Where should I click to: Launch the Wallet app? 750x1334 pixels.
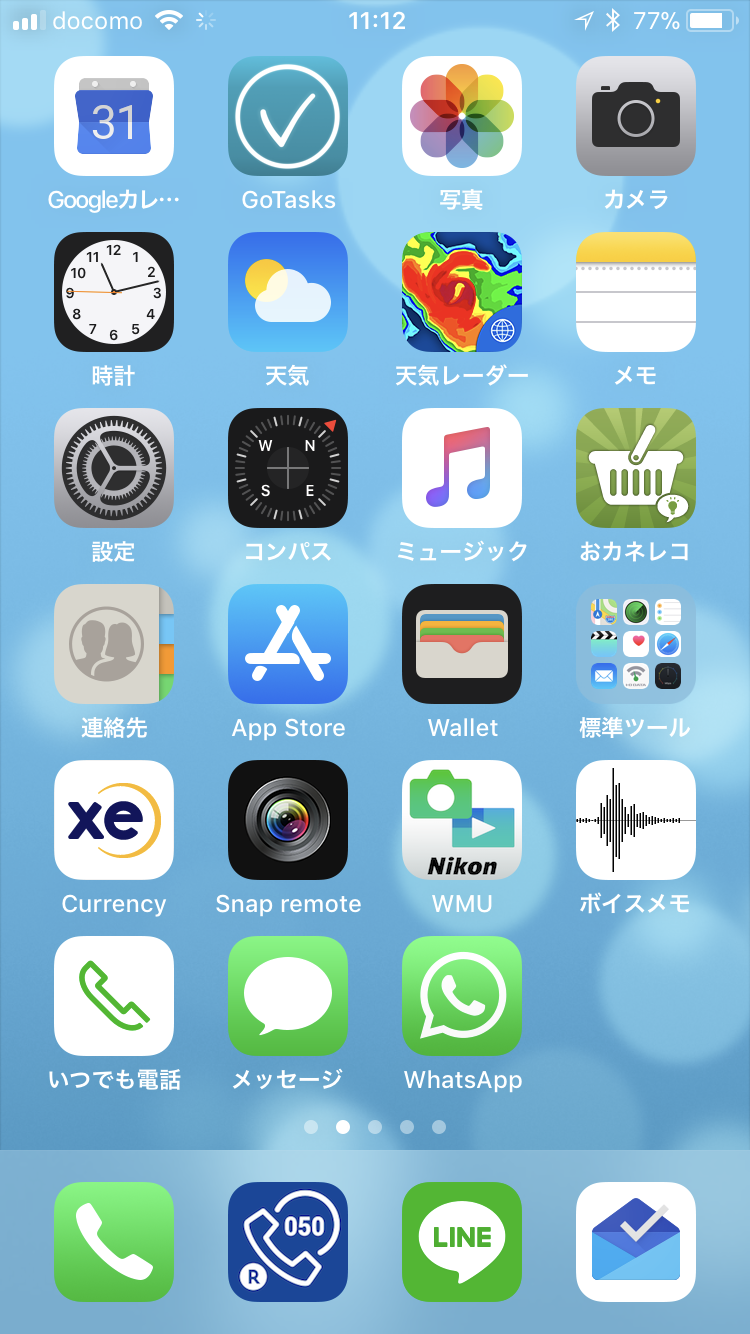[x=462, y=644]
